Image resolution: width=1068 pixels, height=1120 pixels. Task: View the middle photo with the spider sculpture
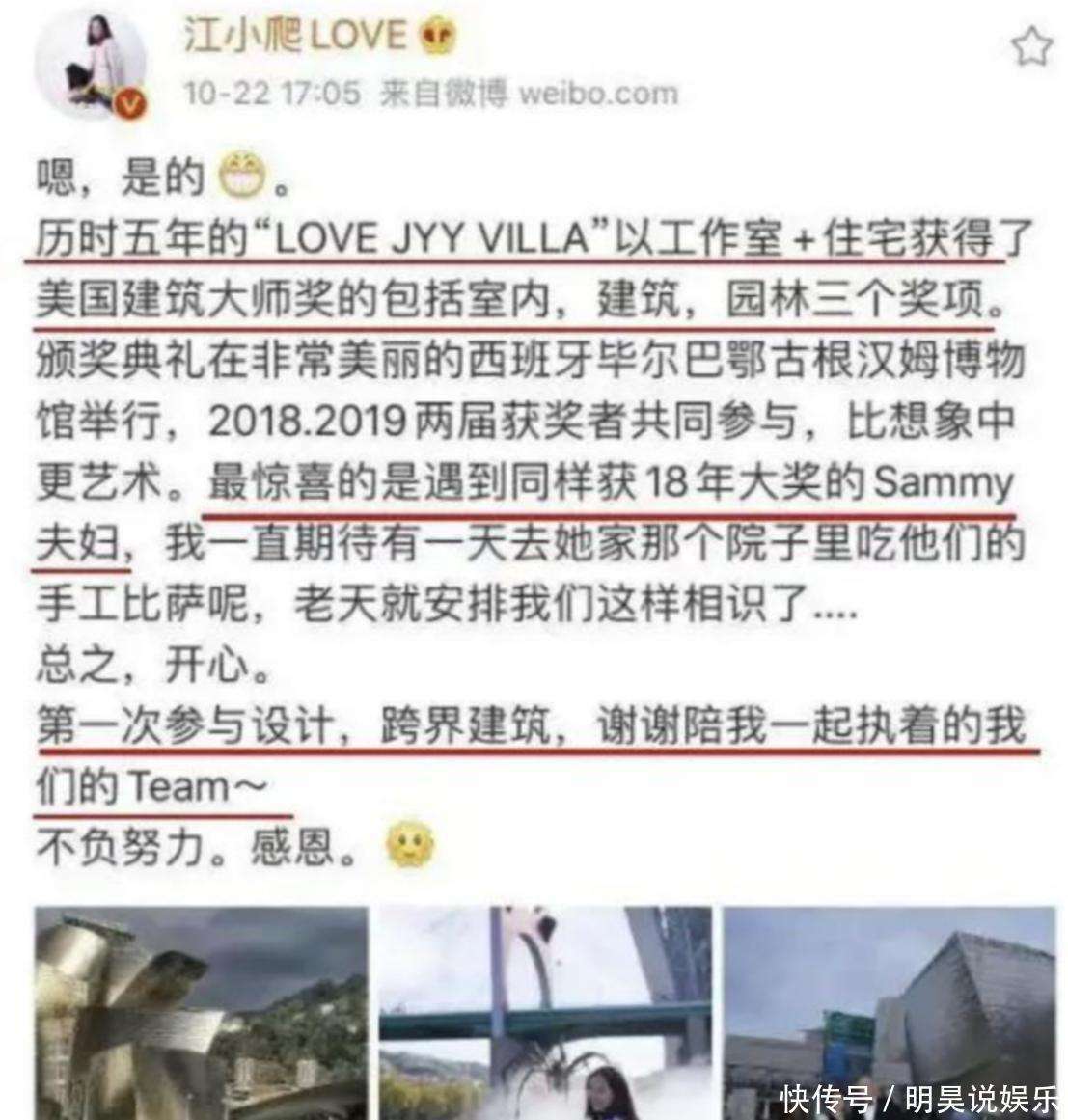545,1013
